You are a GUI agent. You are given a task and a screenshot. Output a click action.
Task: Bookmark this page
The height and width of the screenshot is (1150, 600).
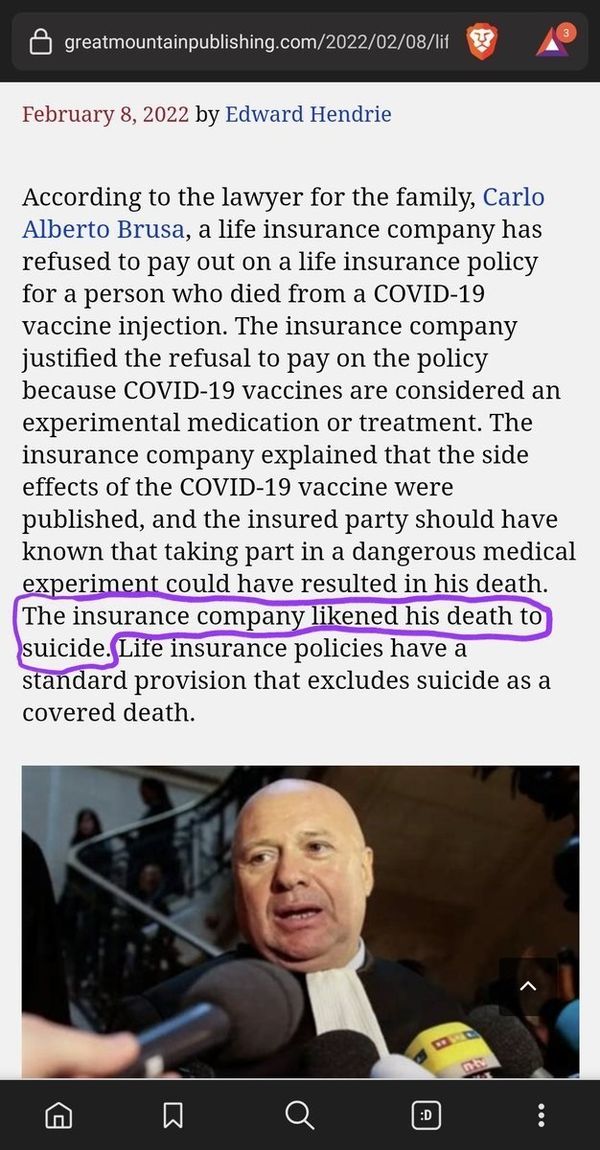[173, 1115]
